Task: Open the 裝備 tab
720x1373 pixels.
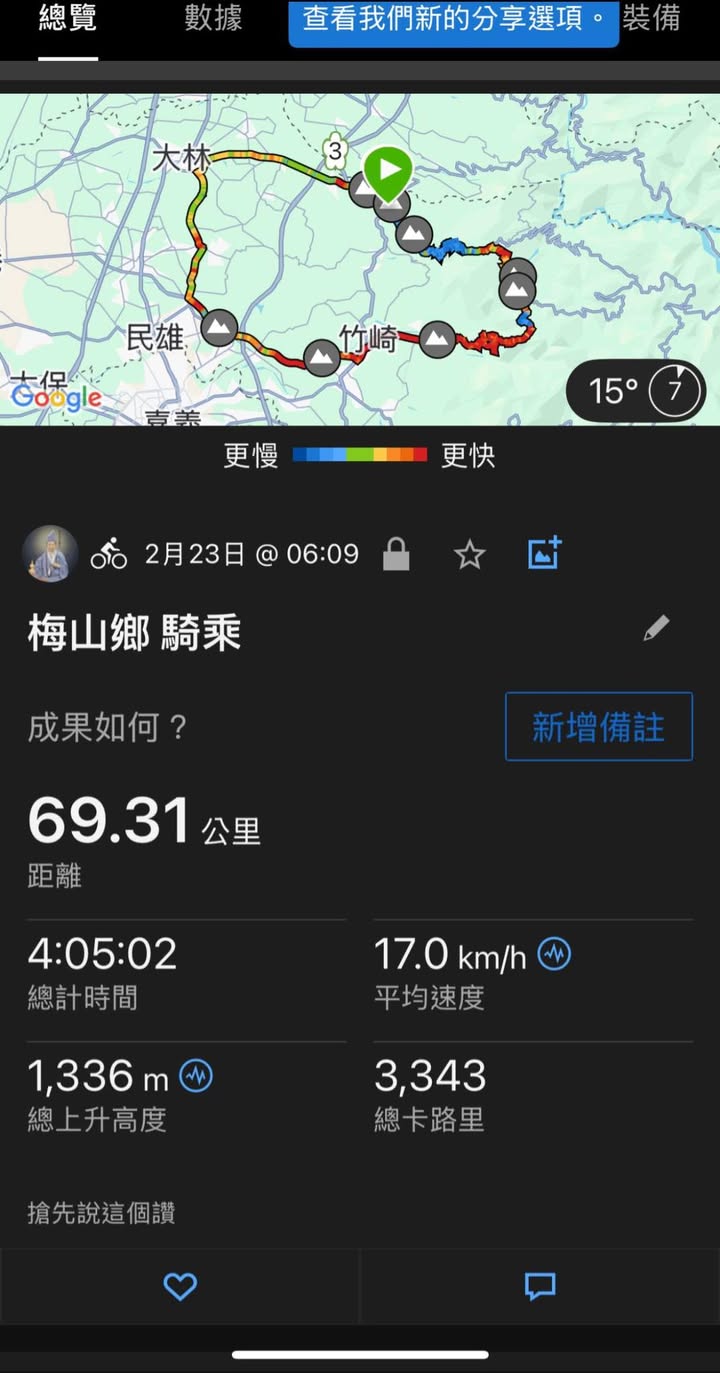Action: [651, 18]
